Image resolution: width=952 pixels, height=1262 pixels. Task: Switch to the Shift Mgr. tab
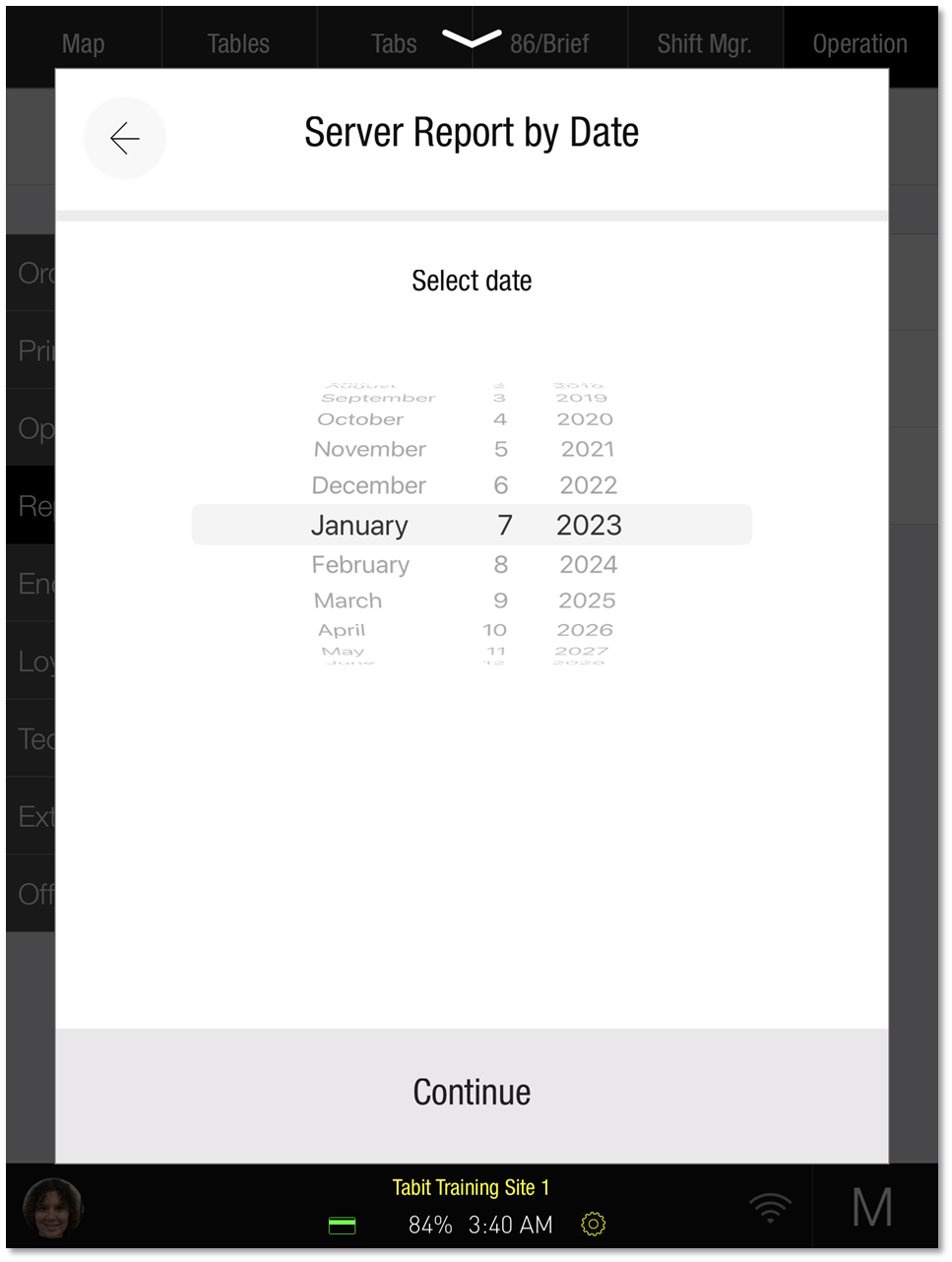[x=704, y=43]
